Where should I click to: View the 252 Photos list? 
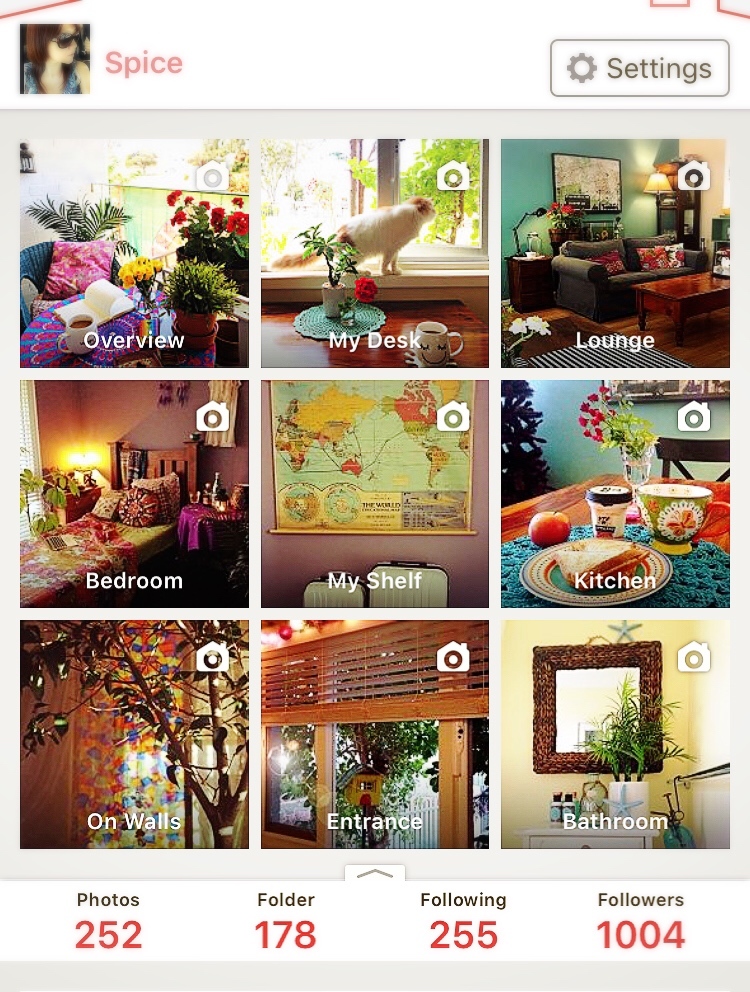click(108, 922)
